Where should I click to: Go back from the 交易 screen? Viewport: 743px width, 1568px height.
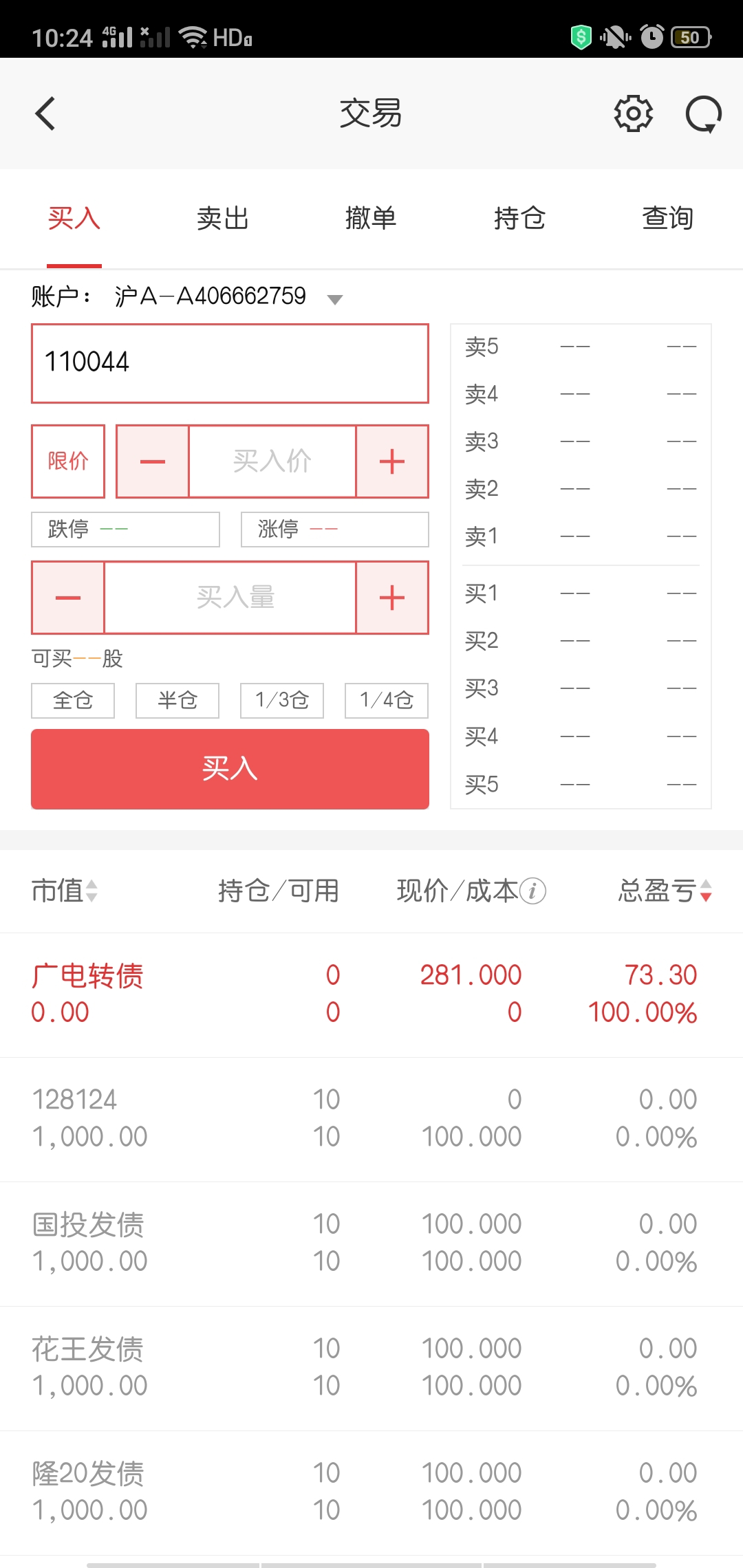coord(45,113)
